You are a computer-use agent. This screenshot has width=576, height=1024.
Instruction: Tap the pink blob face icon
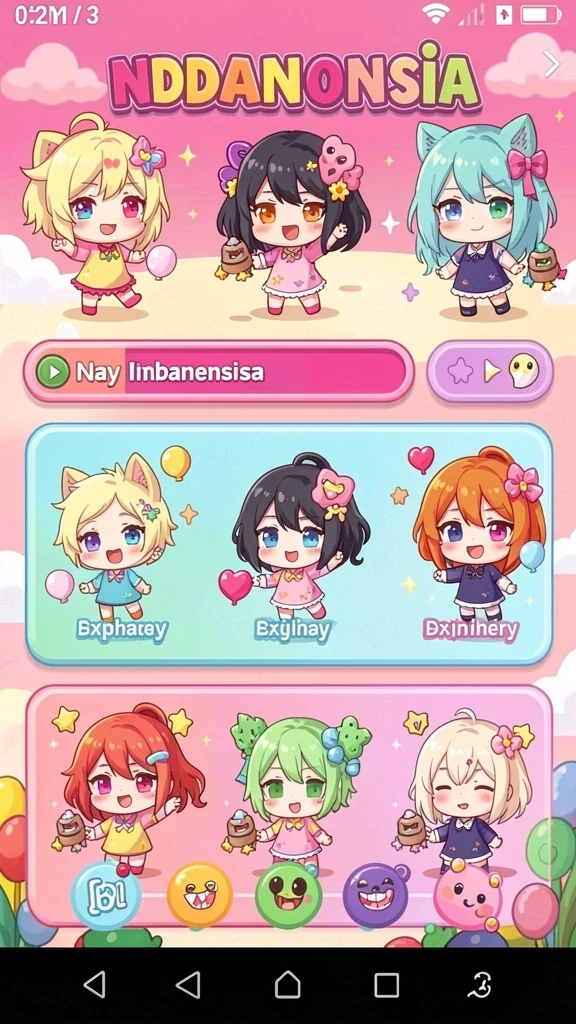(468, 897)
